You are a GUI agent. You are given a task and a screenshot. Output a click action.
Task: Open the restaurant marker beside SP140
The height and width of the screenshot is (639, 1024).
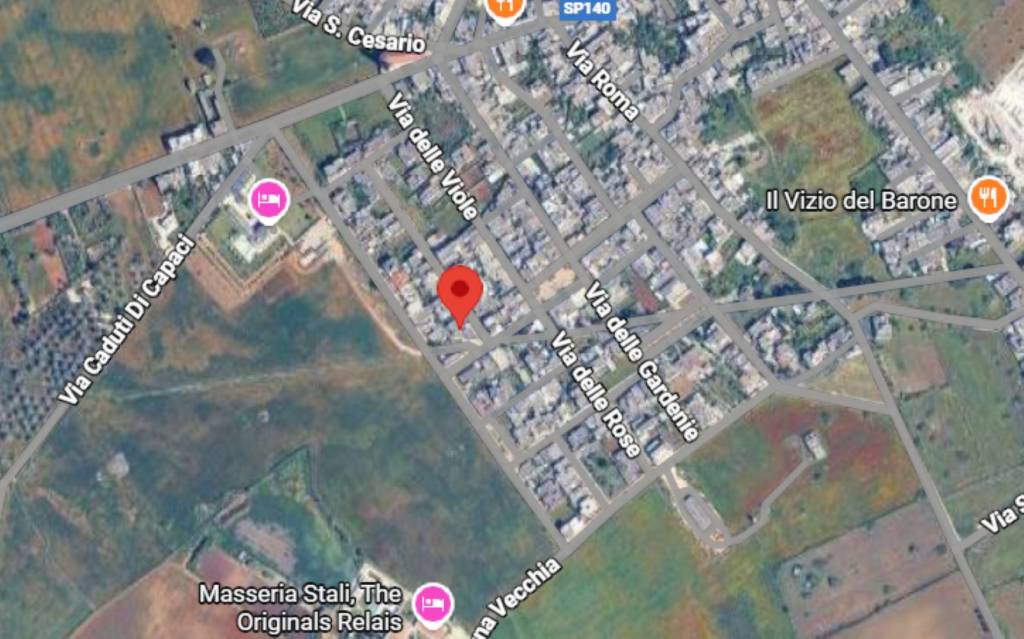coord(505,8)
